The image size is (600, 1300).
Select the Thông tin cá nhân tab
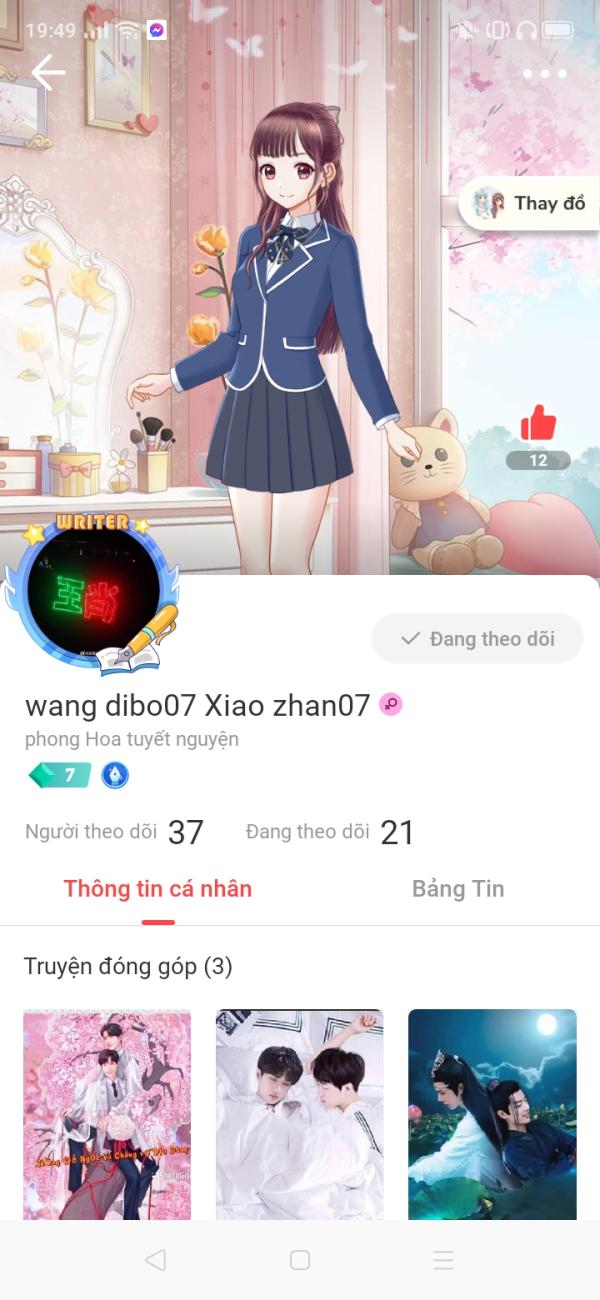tap(158, 889)
